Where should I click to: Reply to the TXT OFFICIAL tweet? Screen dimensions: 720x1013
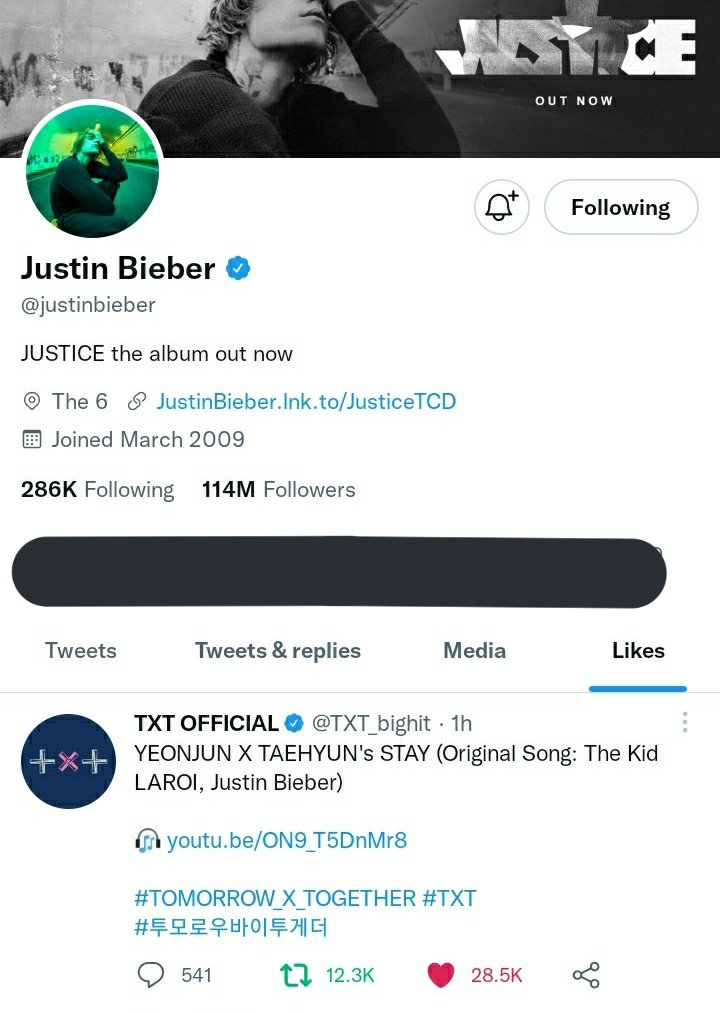(150, 975)
